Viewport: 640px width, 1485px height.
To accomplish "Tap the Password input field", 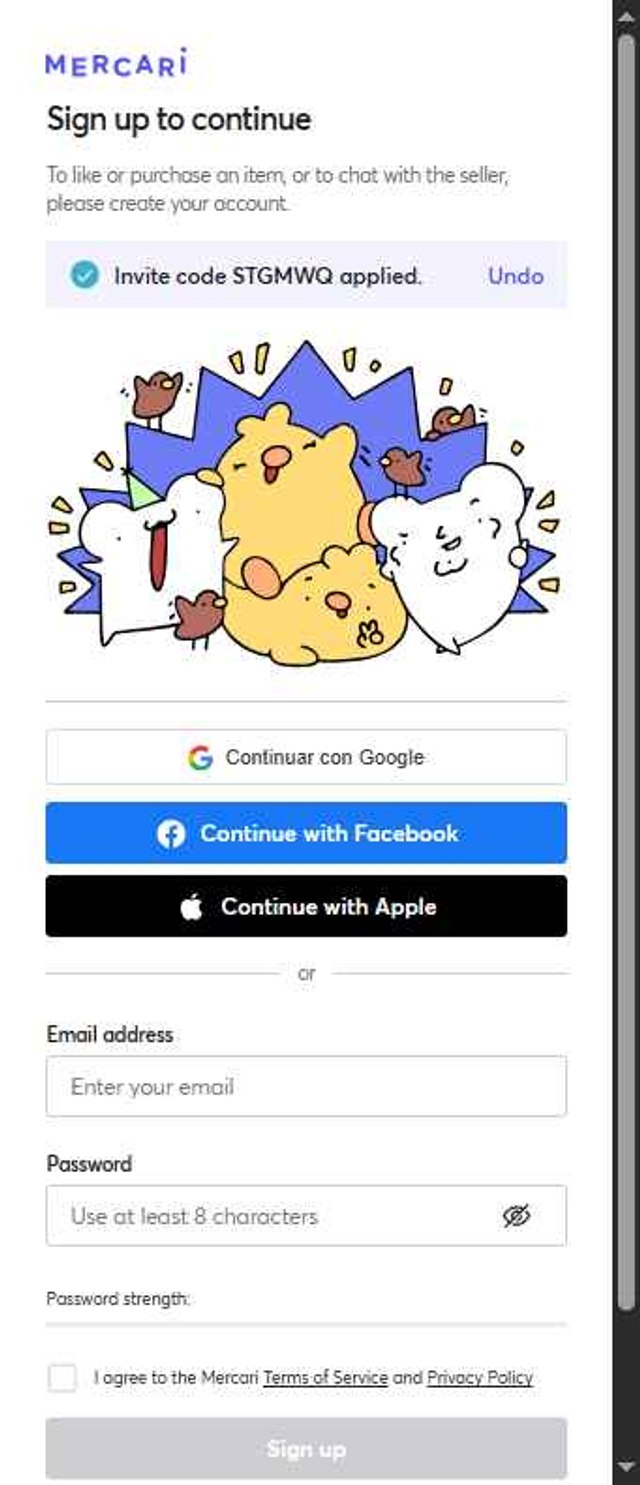I will pyautogui.click(x=270, y=1216).
